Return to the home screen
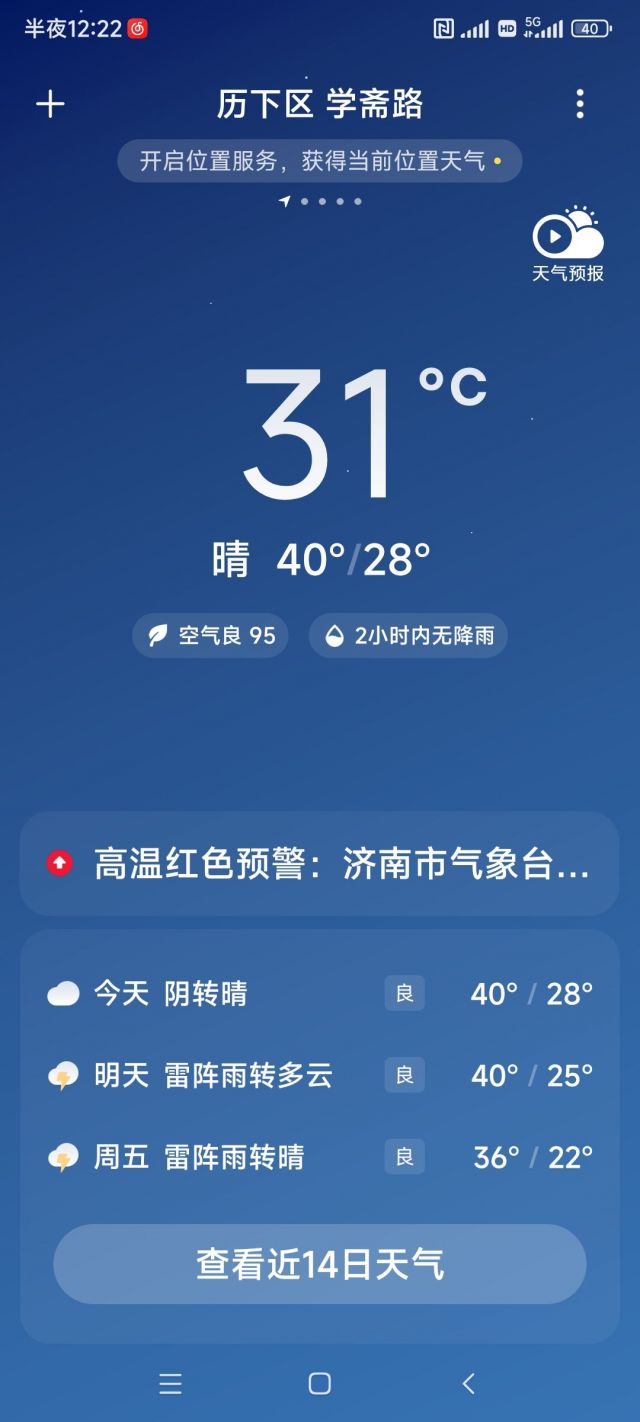640x1422 pixels. click(320, 1383)
